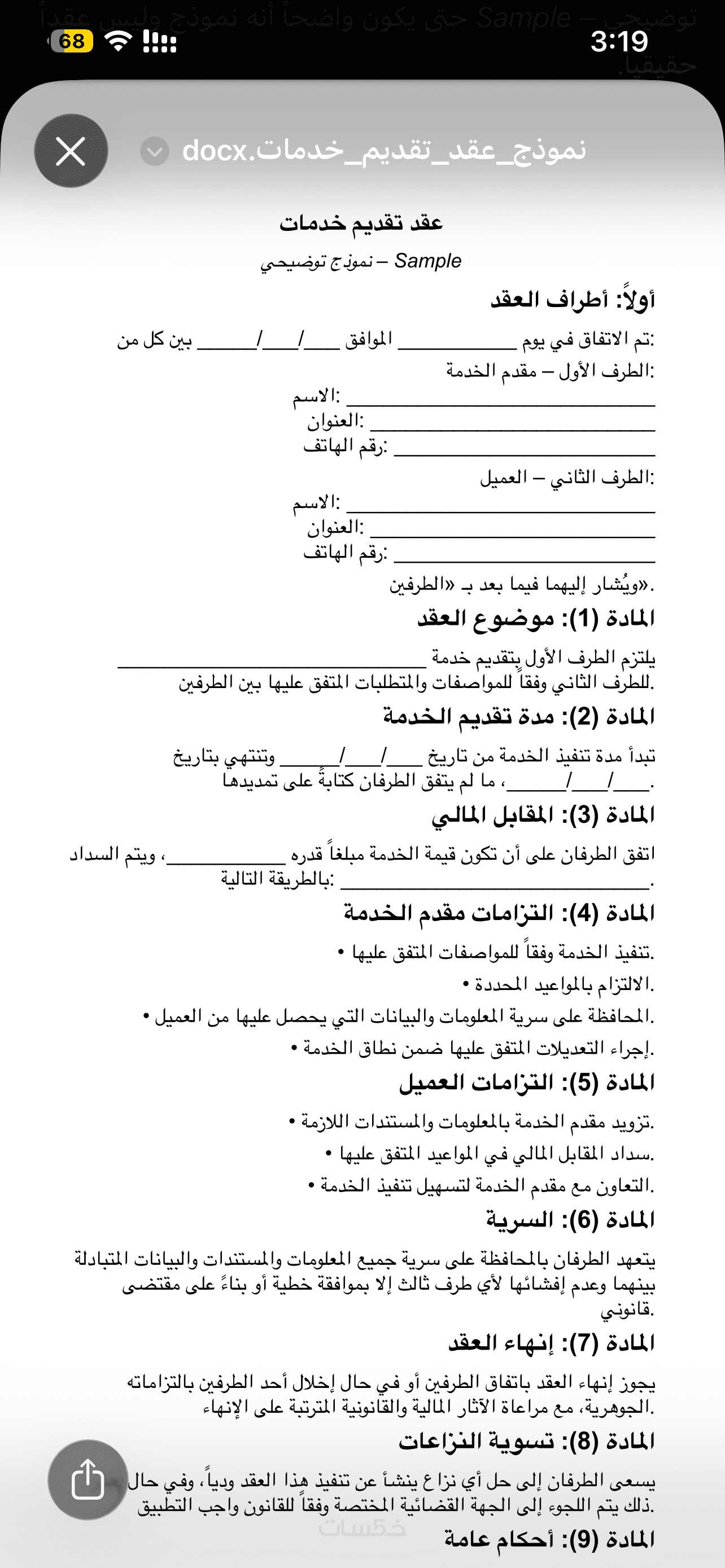Close the document preview
The height and width of the screenshot is (1568, 725).
pos(71,151)
